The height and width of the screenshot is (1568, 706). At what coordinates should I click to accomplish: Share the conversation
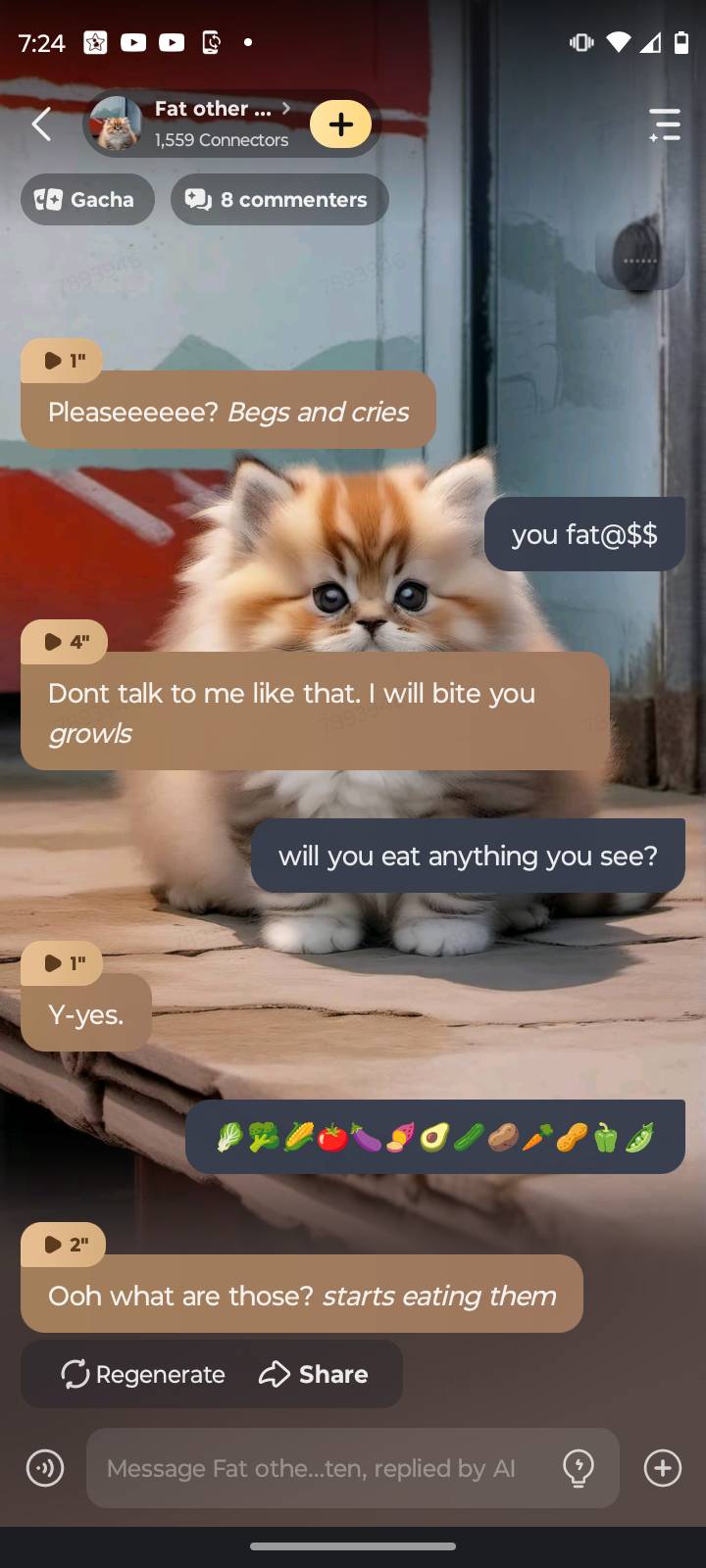(314, 1375)
